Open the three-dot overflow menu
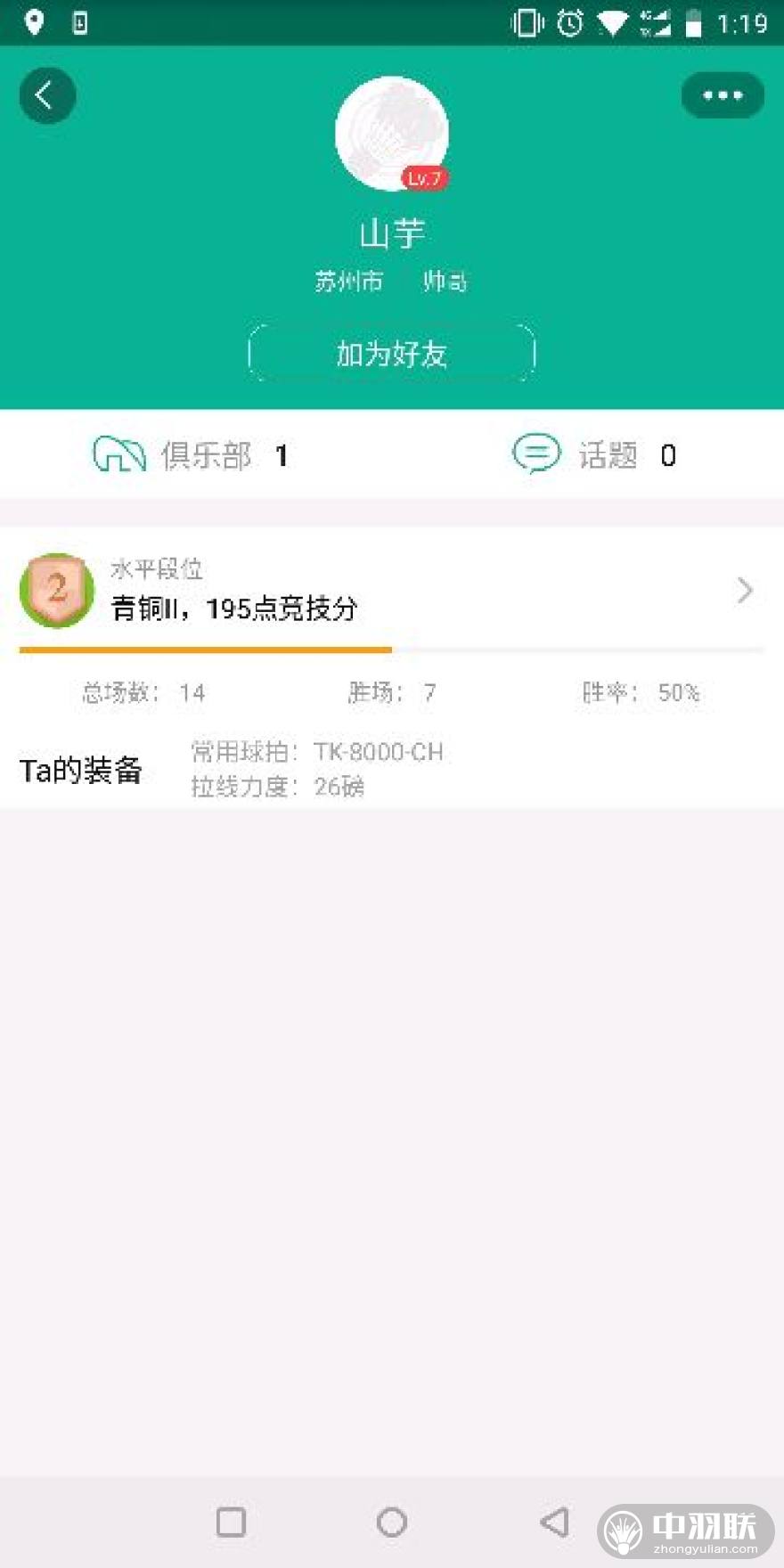 pos(723,95)
